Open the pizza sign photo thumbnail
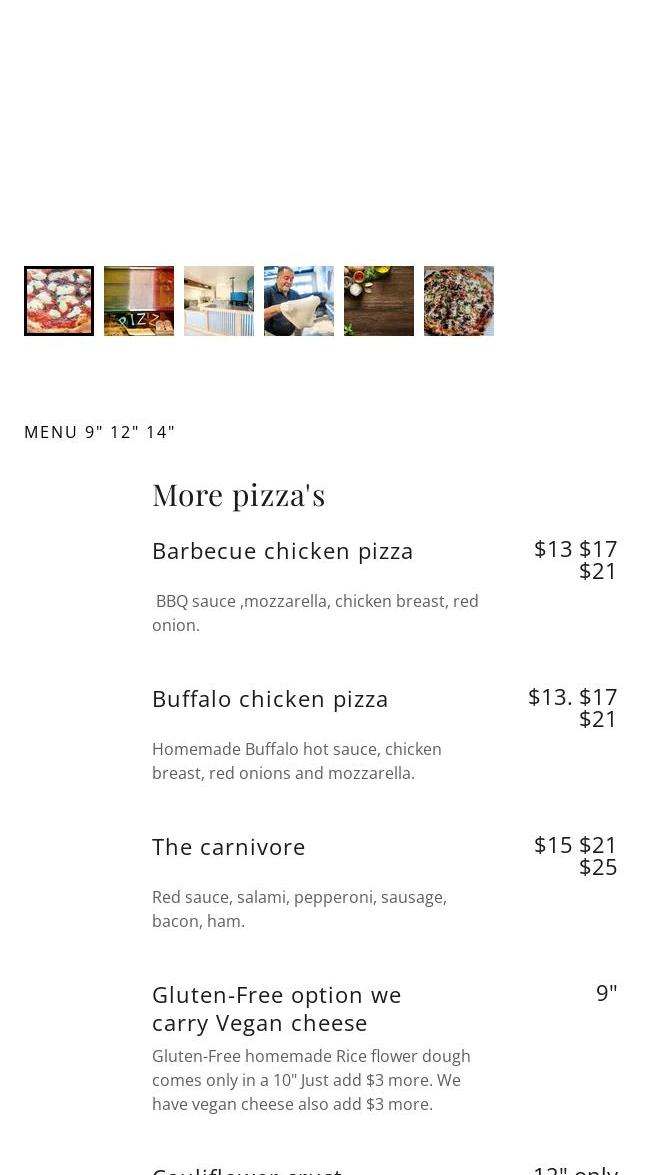The width and height of the screenshot is (650, 1175). [x=139, y=301]
